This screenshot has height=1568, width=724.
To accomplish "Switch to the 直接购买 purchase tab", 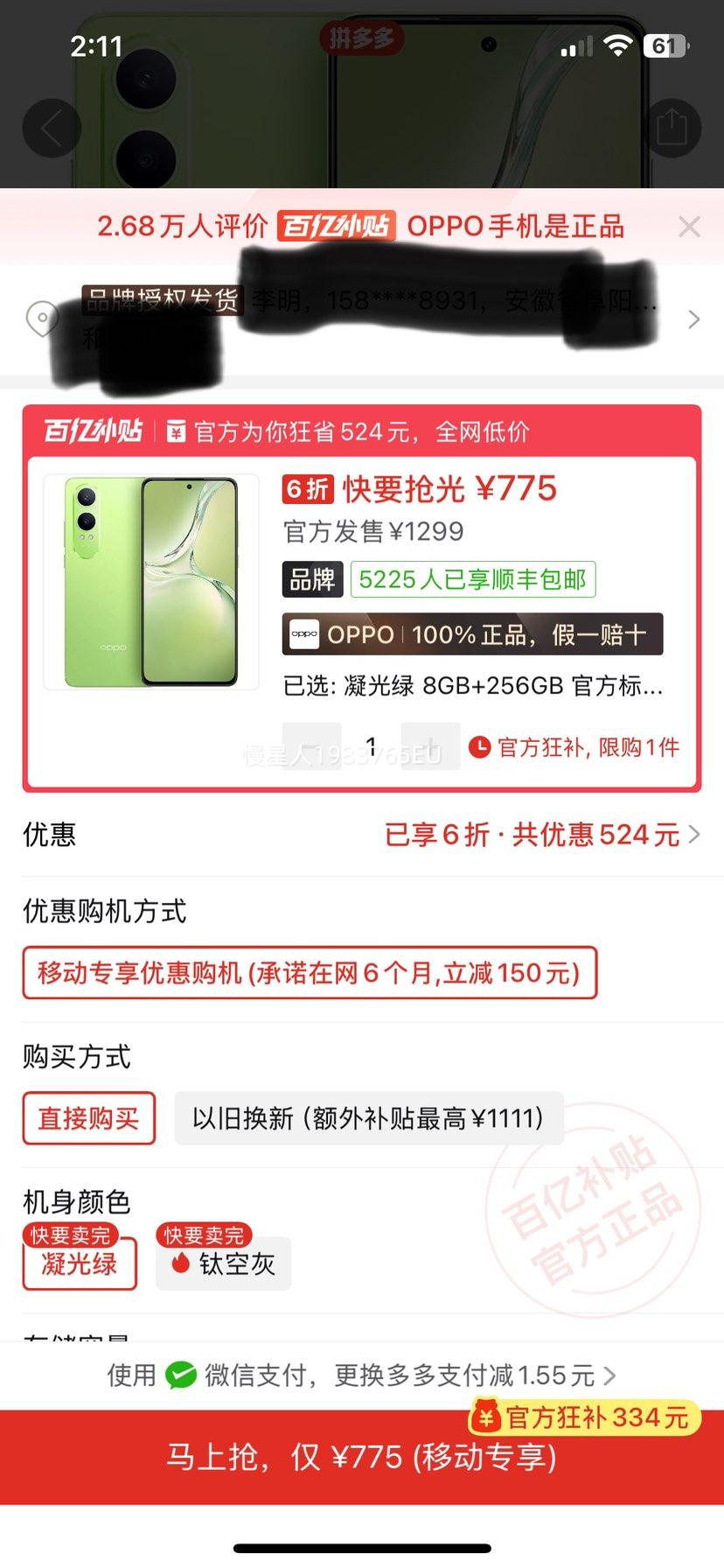I will (88, 1117).
